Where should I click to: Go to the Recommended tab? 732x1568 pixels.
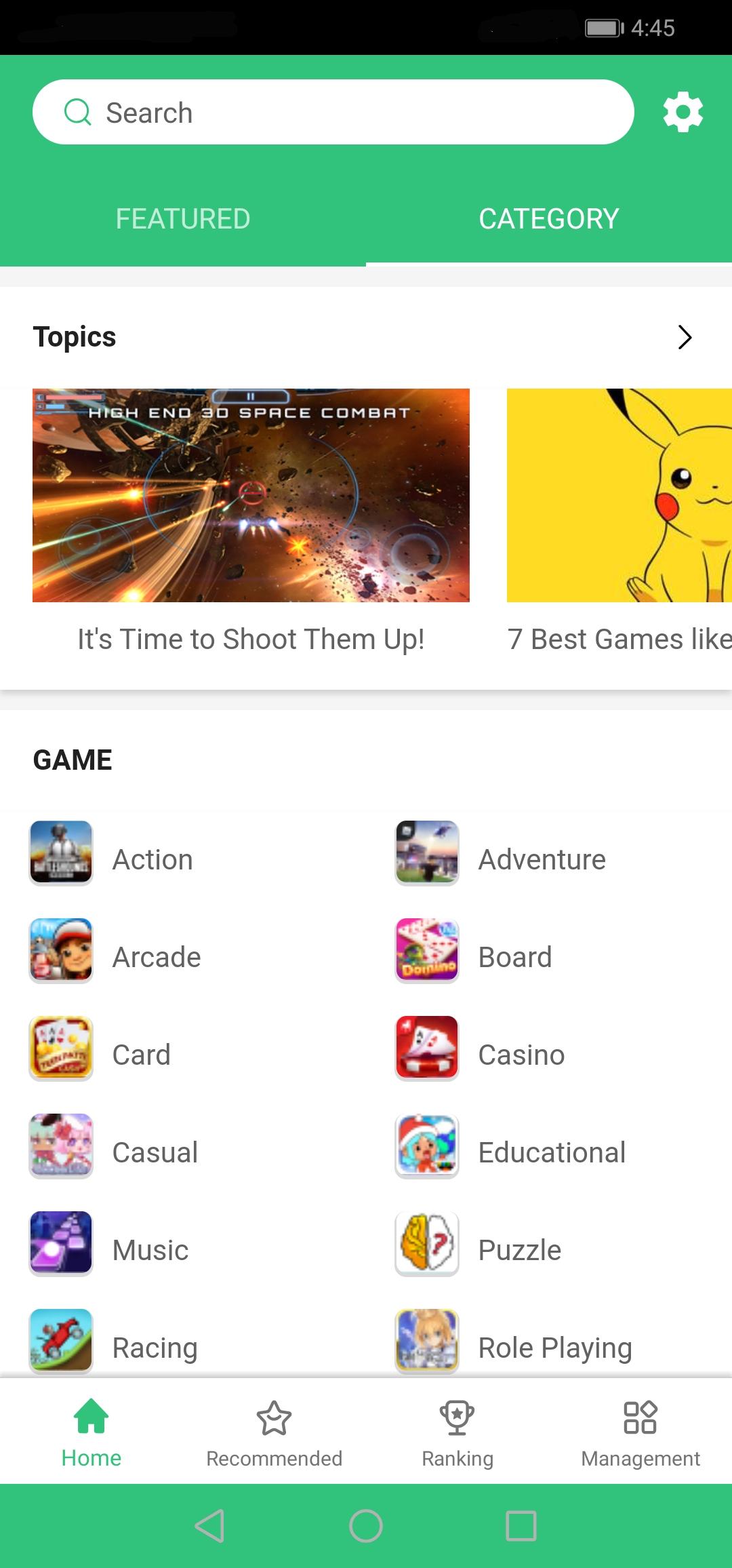[274, 1432]
